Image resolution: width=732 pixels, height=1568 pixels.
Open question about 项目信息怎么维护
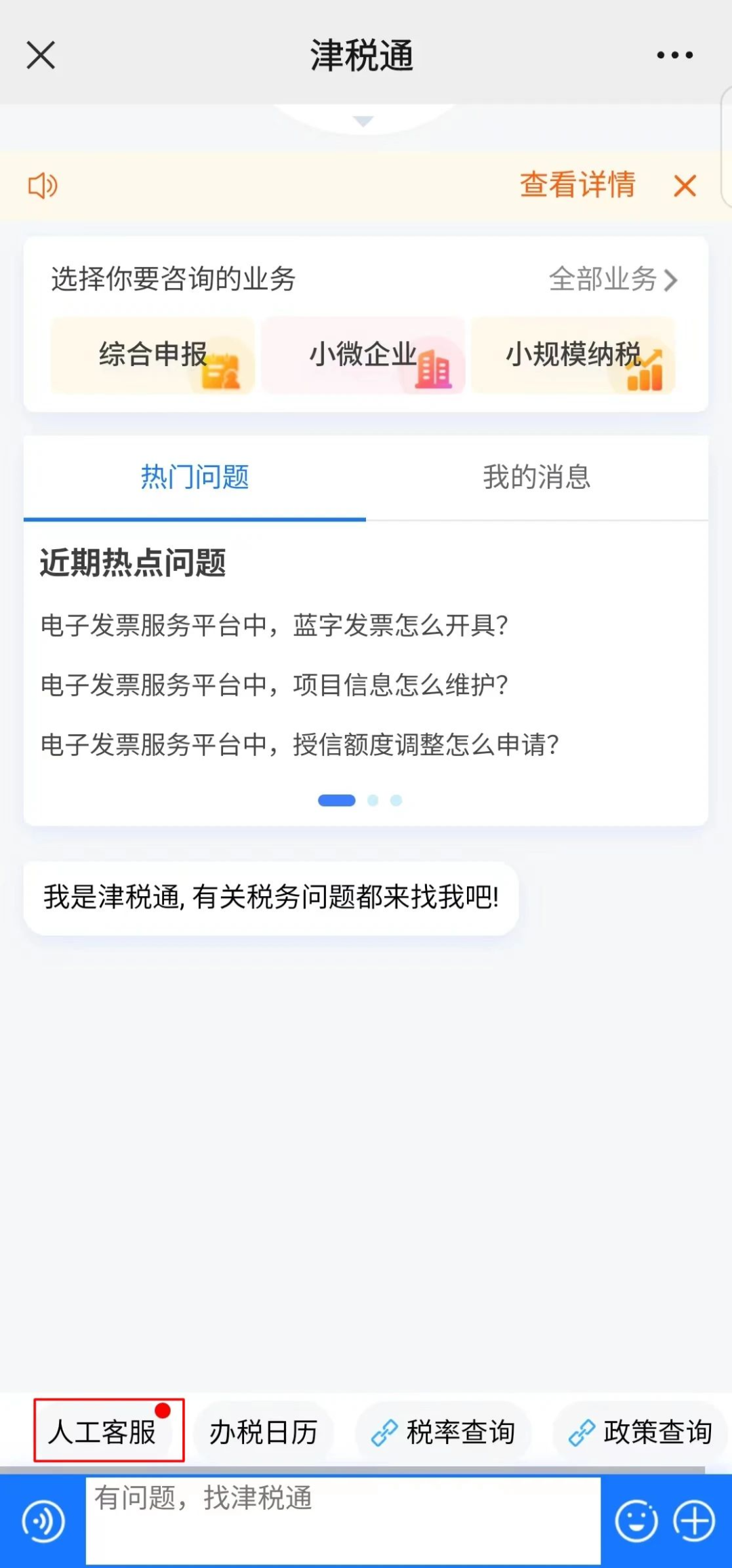click(274, 685)
